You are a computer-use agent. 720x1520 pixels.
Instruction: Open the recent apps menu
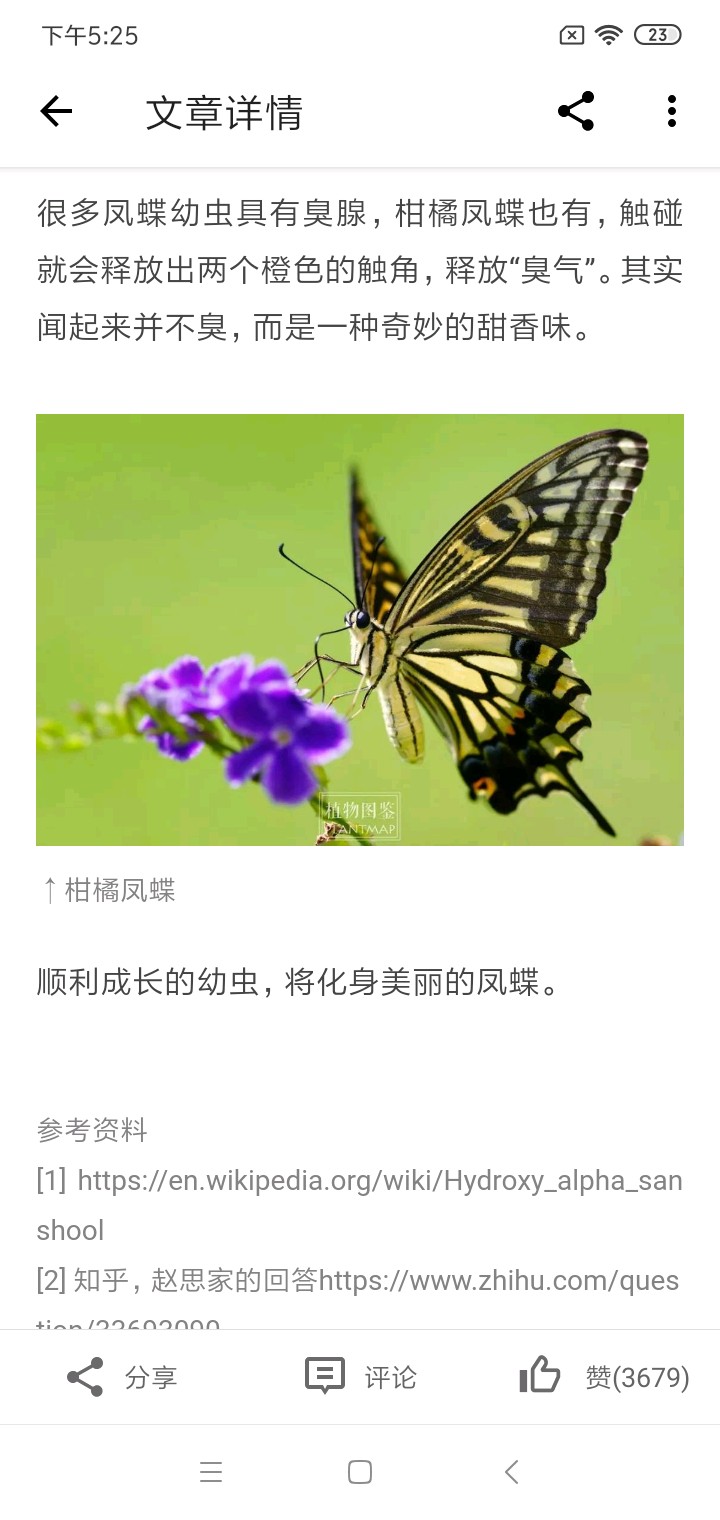(211, 1472)
